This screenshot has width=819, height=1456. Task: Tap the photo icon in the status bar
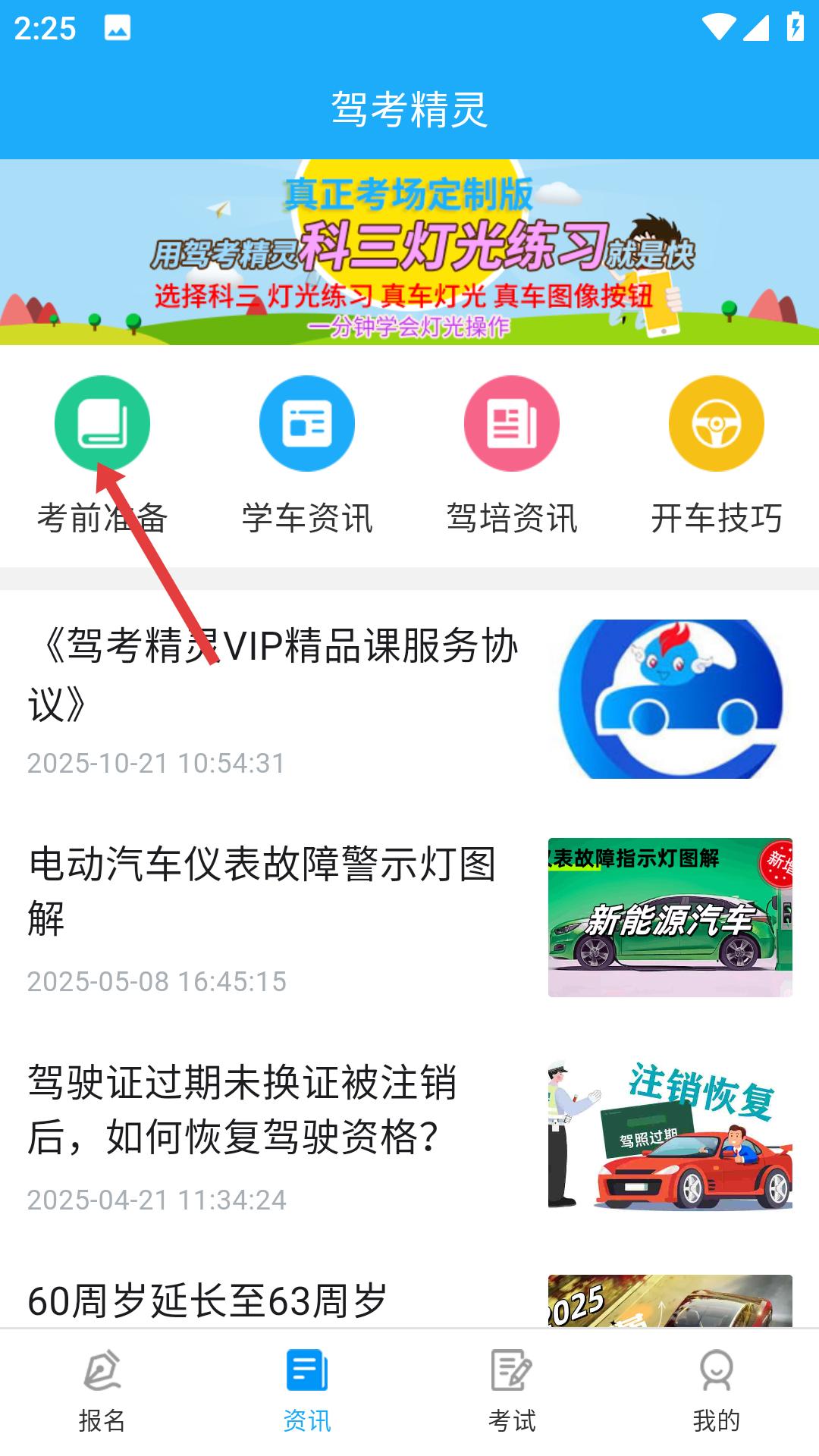(x=114, y=27)
